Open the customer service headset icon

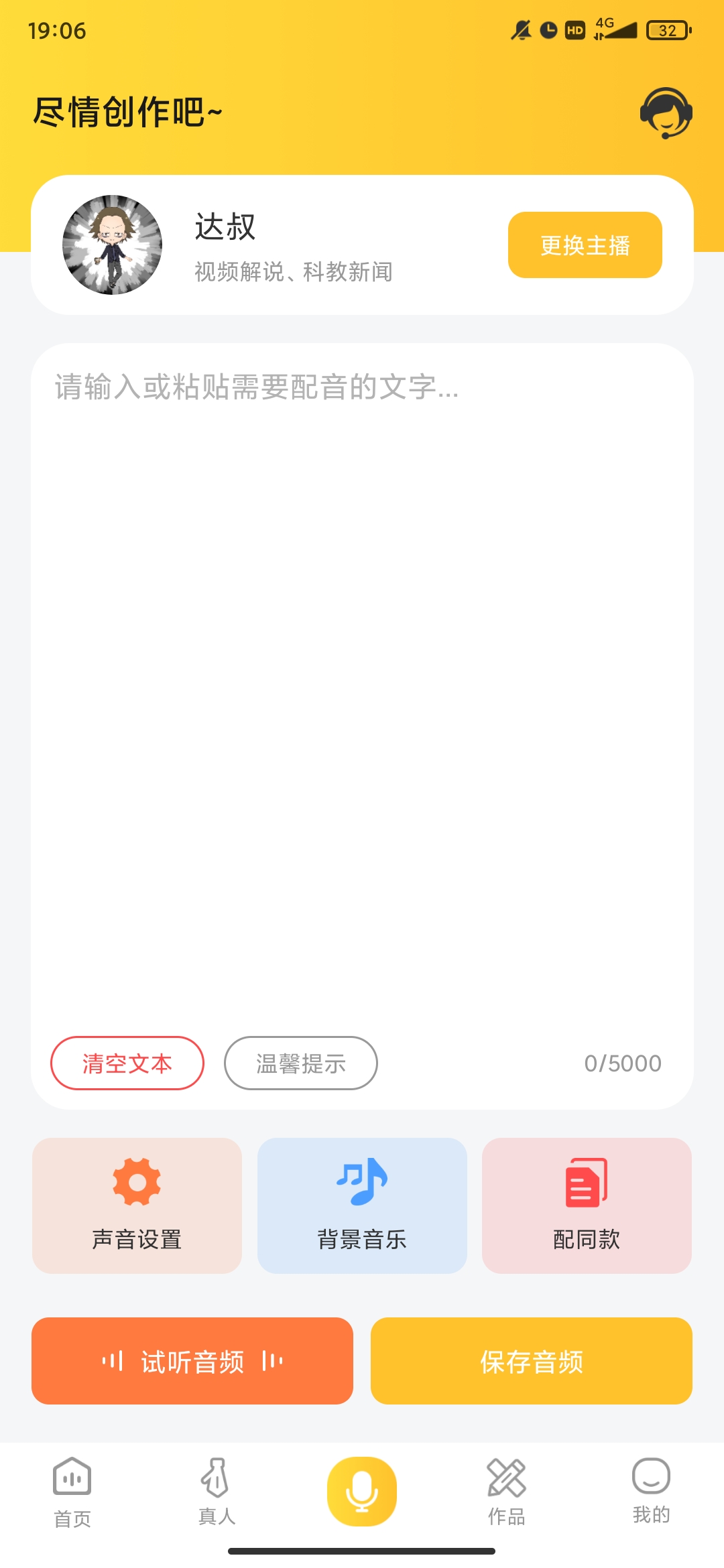click(x=666, y=113)
